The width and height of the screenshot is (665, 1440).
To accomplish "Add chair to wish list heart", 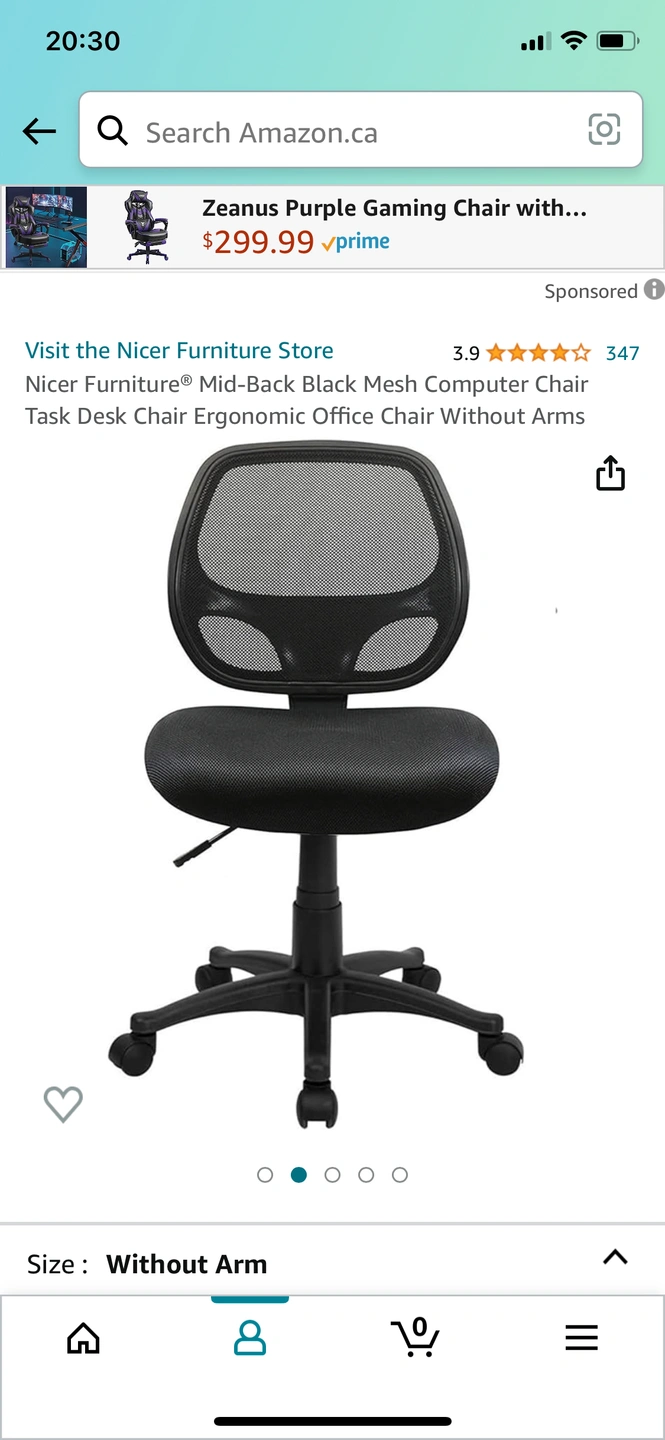I will (x=63, y=1104).
